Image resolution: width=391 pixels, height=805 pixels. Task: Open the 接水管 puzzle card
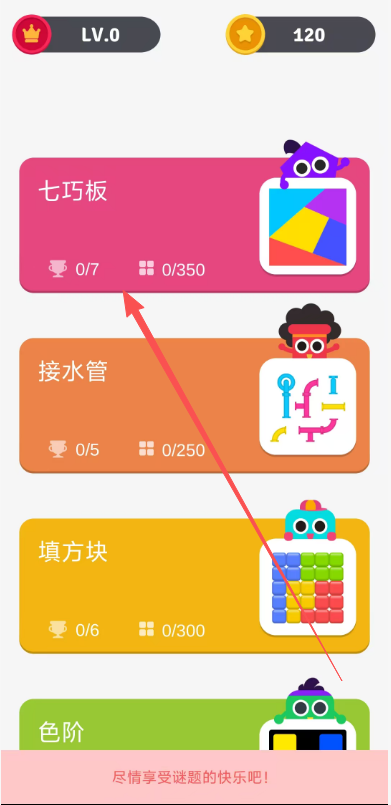pyautogui.click(x=194, y=406)
